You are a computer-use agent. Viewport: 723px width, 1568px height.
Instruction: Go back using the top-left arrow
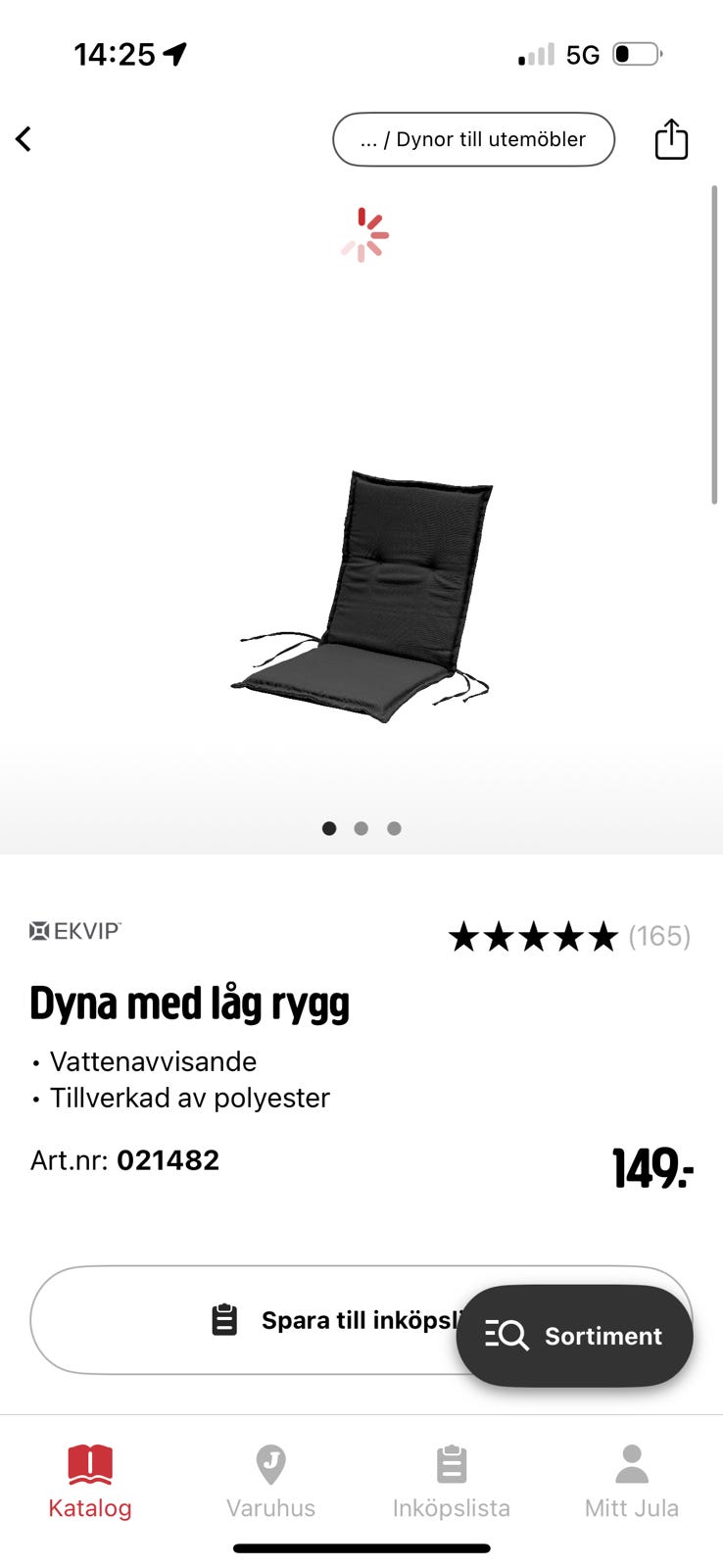(24, 139)
